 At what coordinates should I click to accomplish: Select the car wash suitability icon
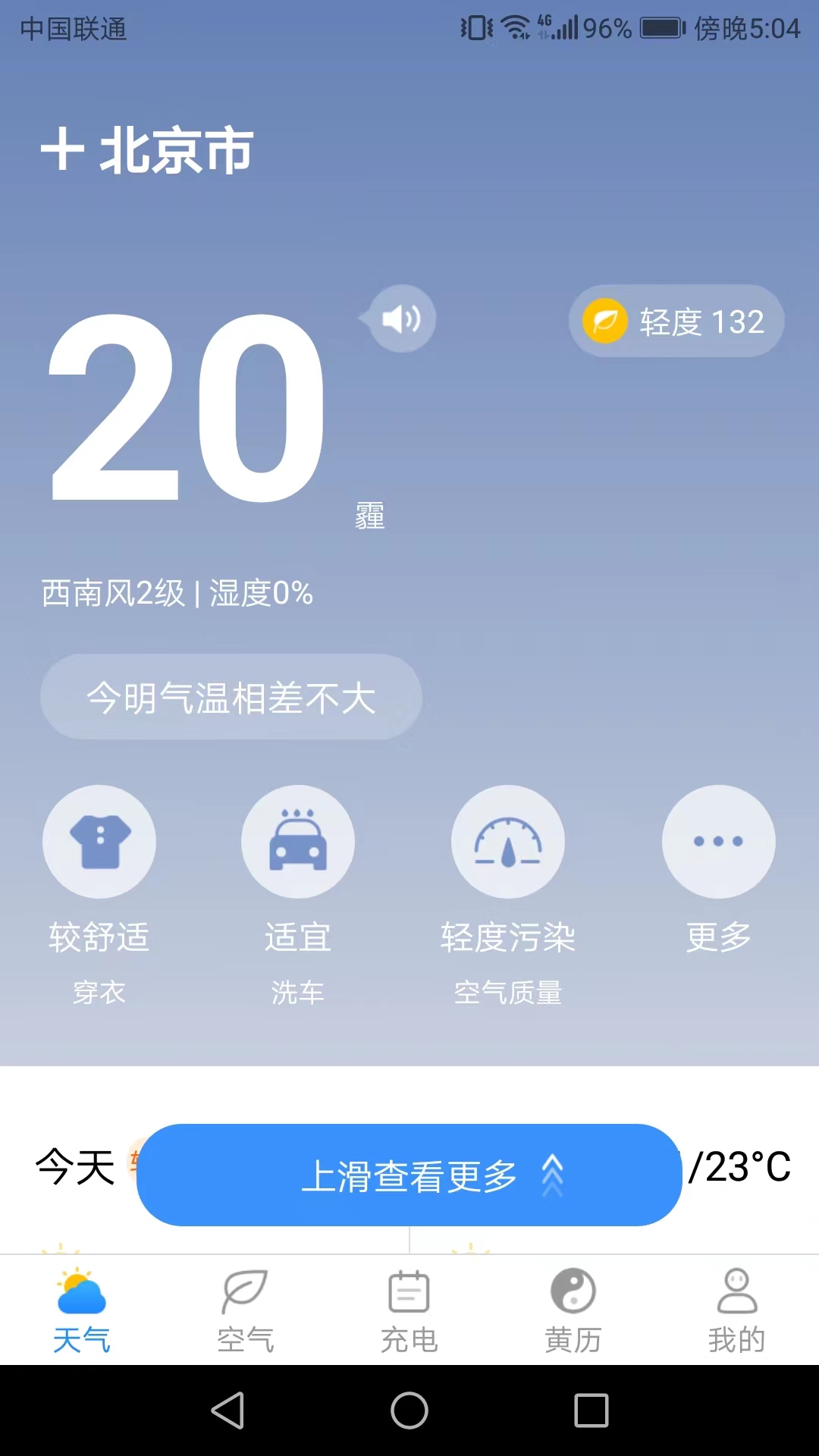coord(298,841)
